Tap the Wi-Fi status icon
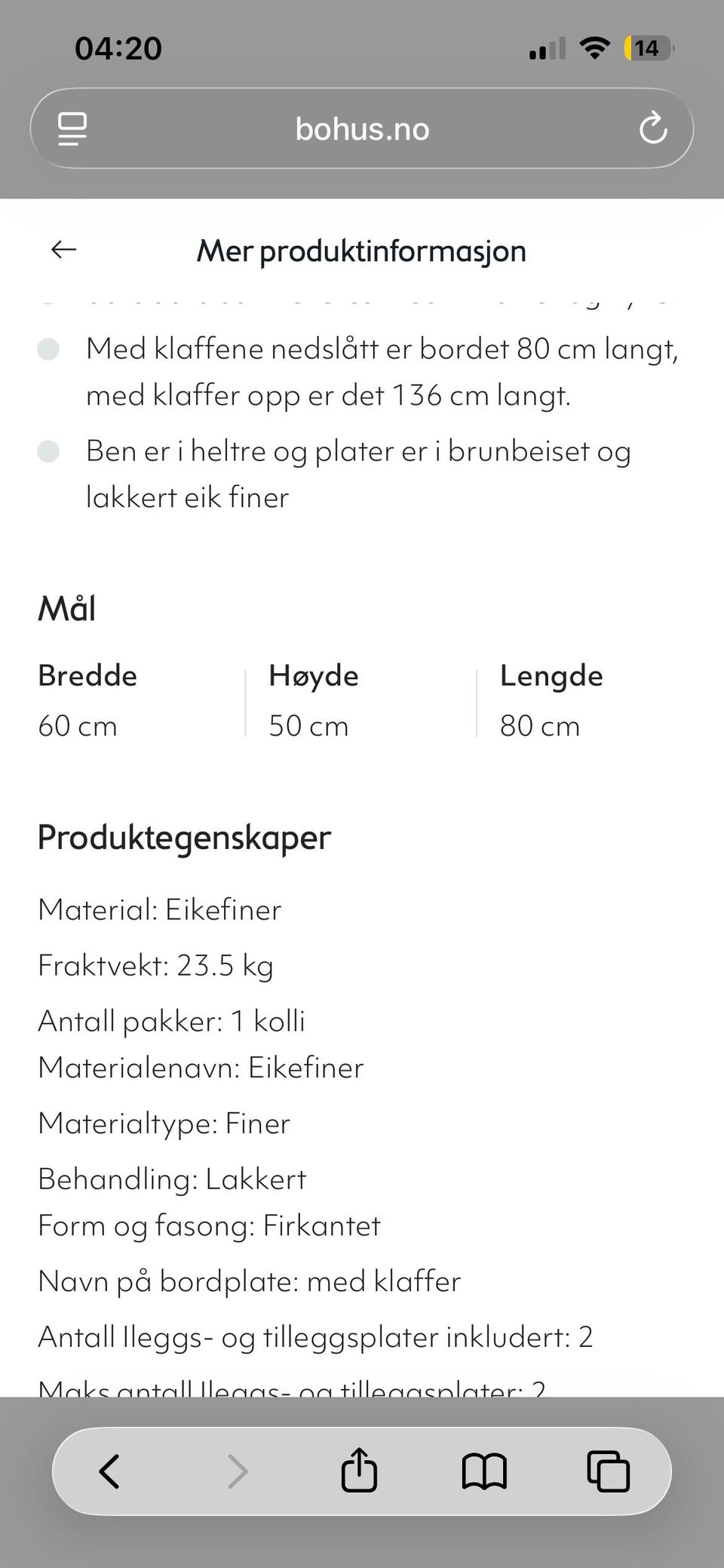 (595, 47)
